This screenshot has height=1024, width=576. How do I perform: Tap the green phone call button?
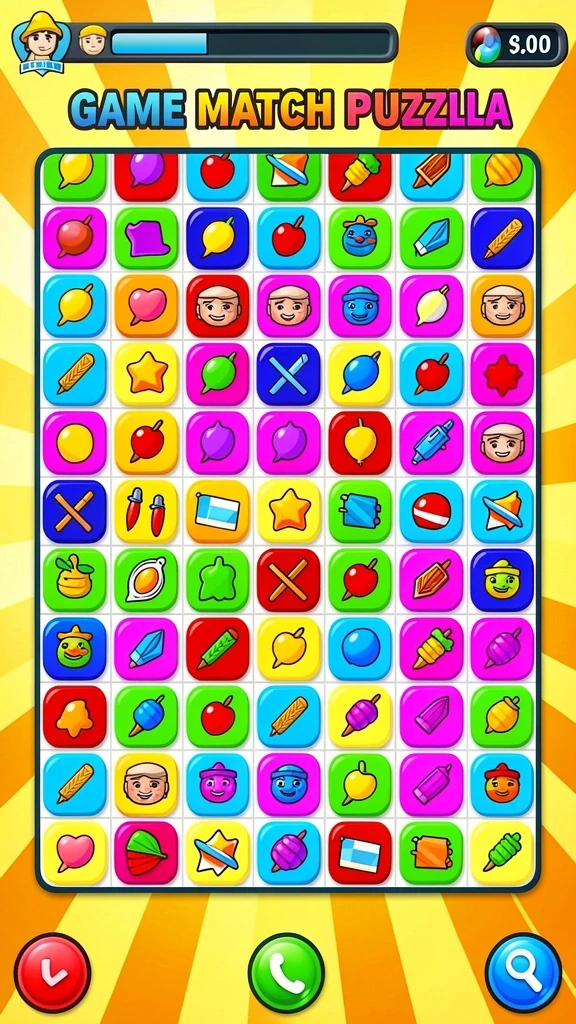[286, 972]
